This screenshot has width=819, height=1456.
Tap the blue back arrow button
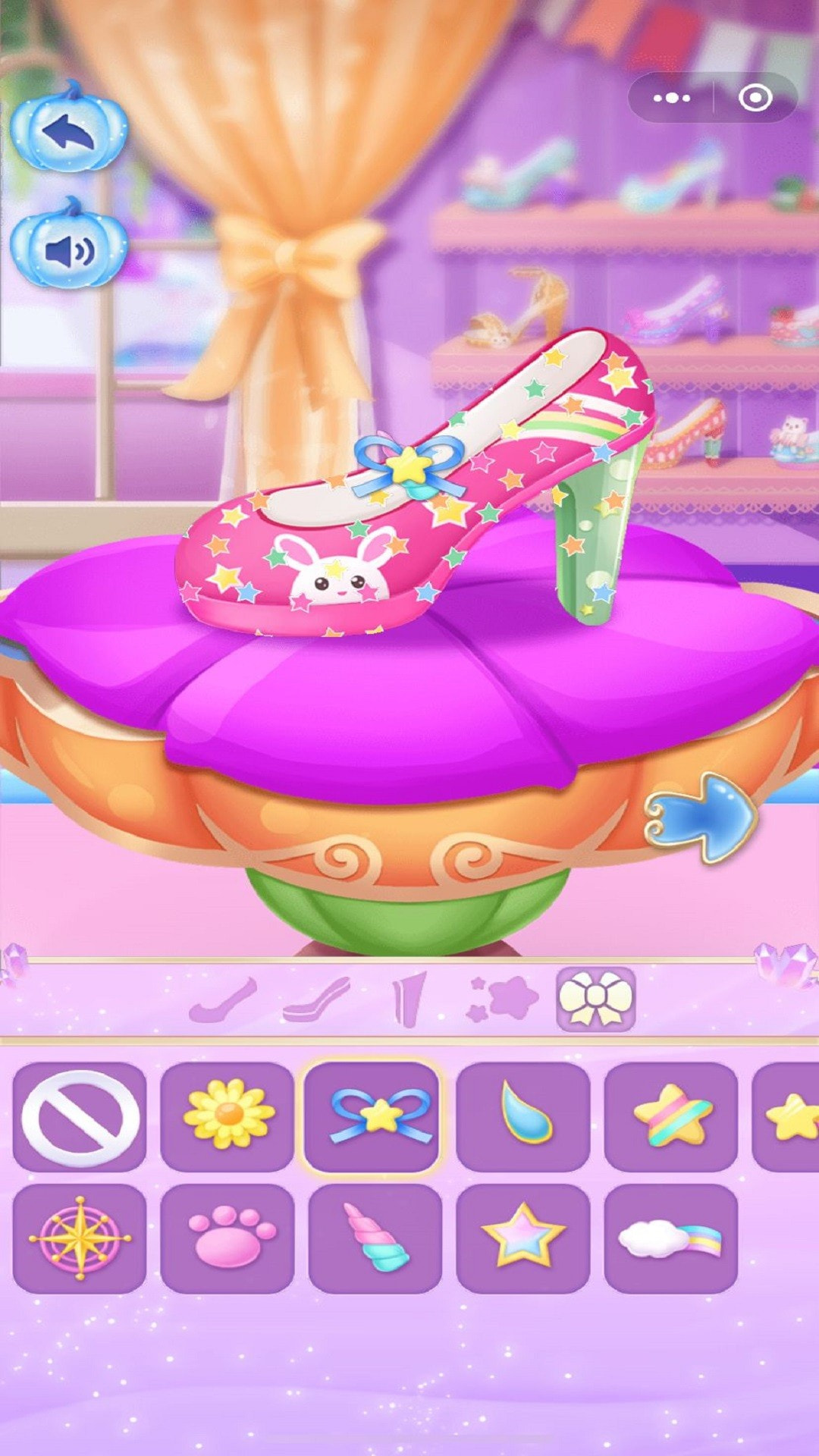click(x=68, y=129)
